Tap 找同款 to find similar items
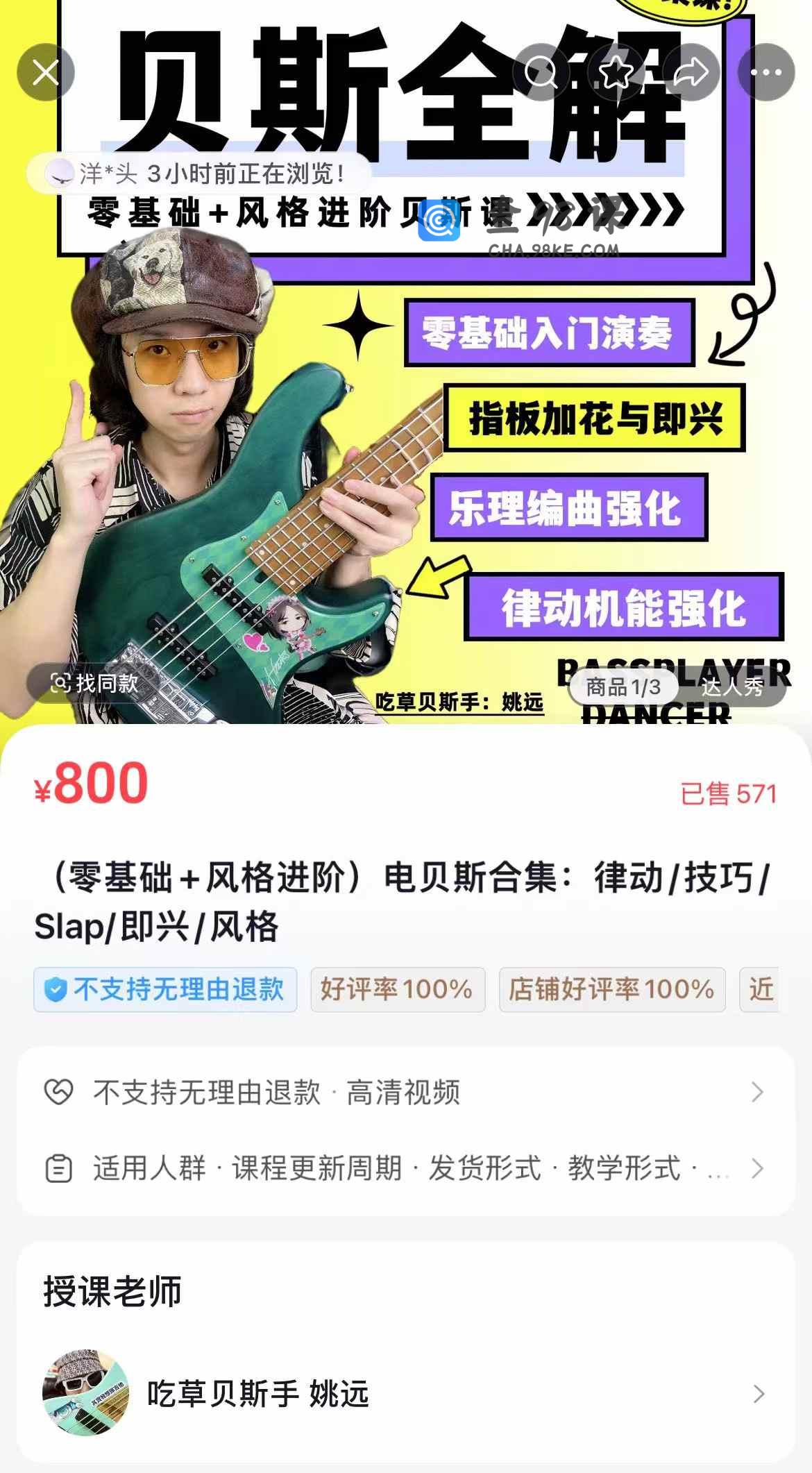The image size is (812, 1473). 94,684
